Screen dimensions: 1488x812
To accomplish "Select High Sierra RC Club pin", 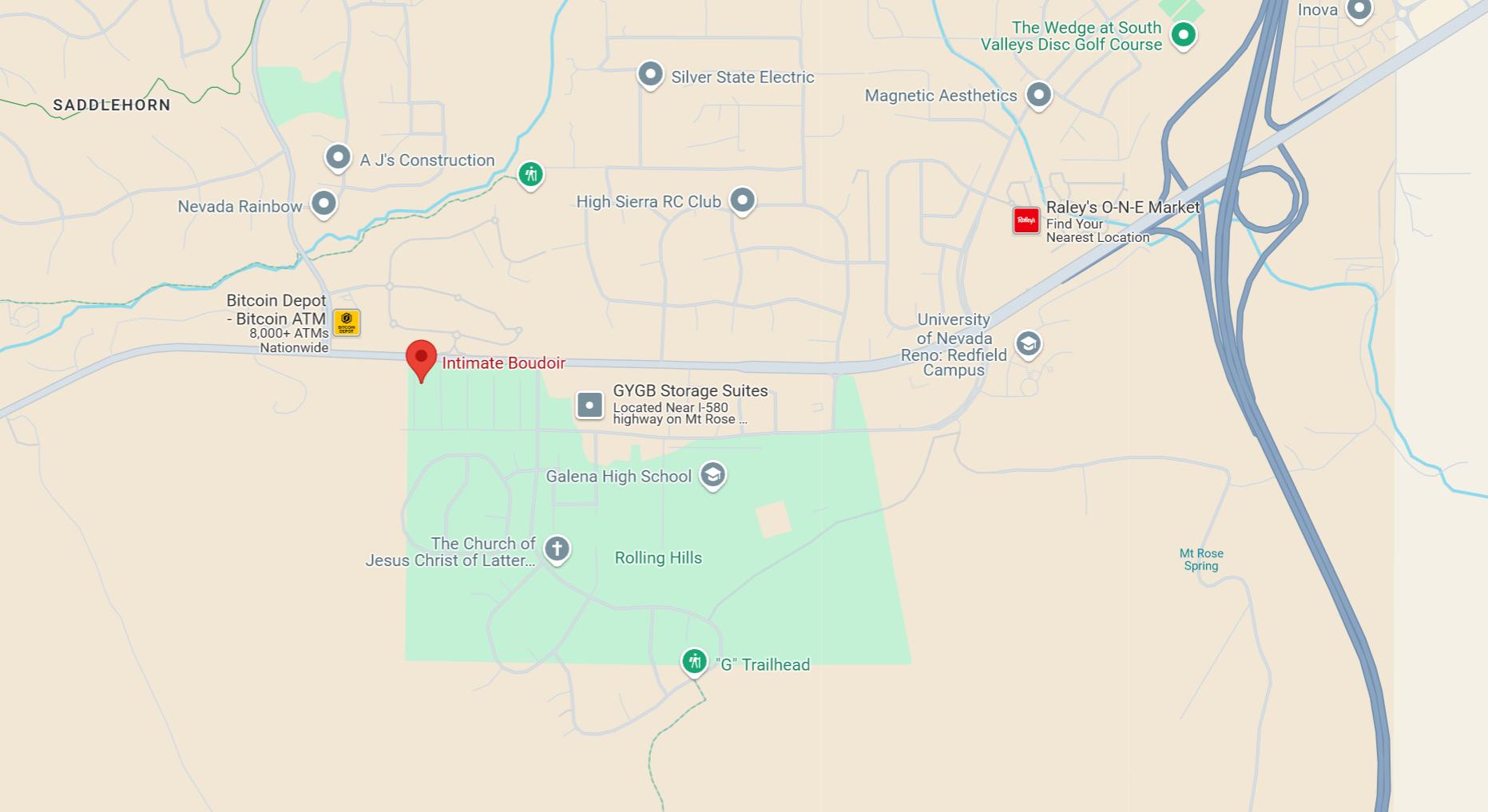I will (x=742, y=200).
